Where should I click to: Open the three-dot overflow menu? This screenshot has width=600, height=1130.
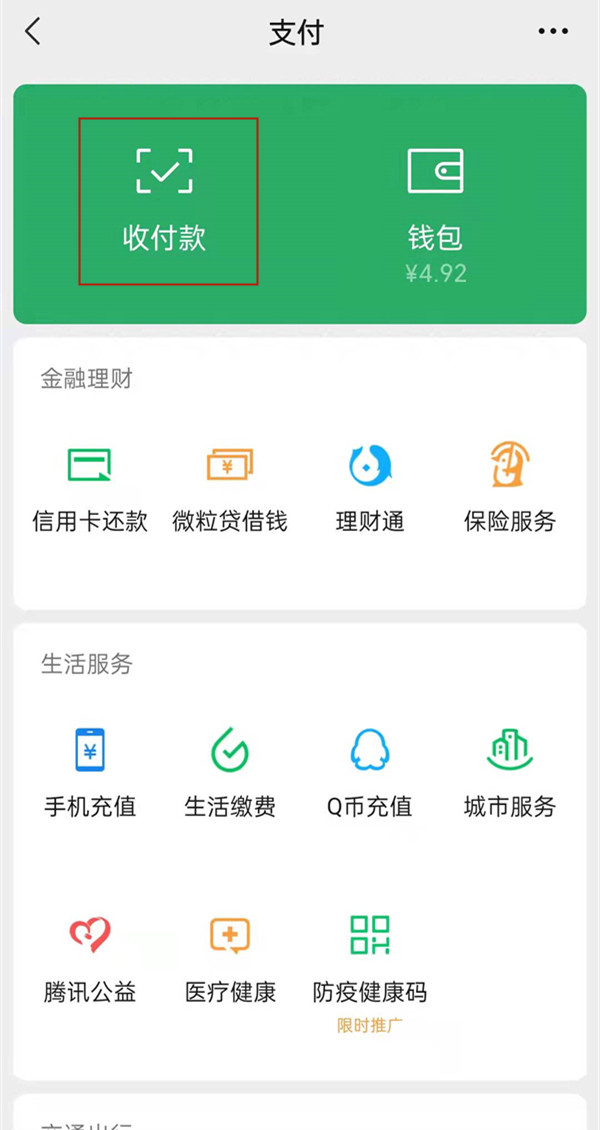pyautogui.click(x=553, y=32)
